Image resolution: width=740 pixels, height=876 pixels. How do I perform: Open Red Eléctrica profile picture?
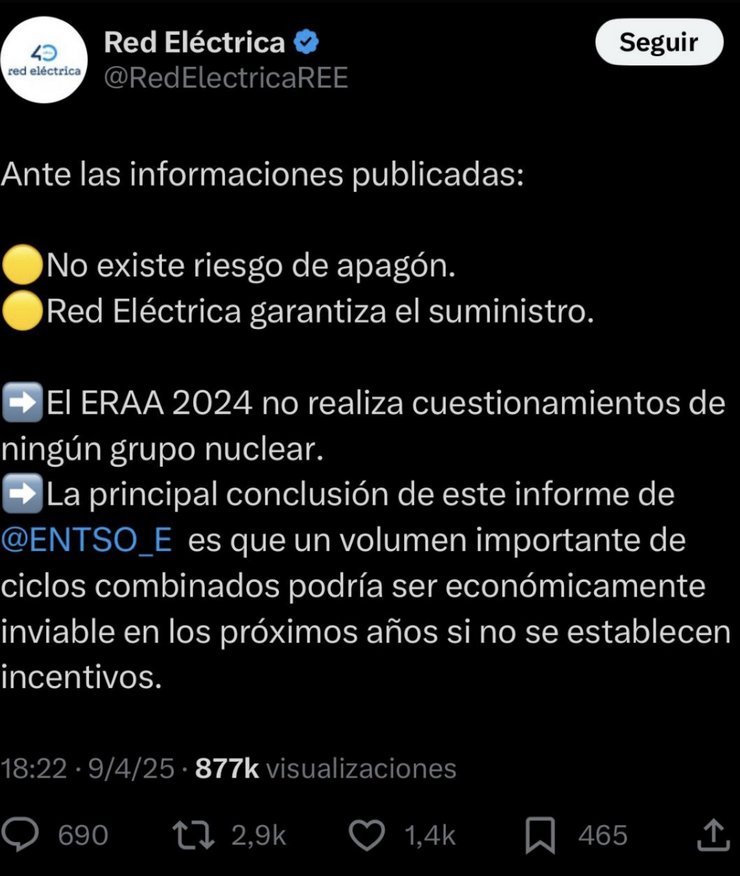pyautogui.click(x=45, y=61)
